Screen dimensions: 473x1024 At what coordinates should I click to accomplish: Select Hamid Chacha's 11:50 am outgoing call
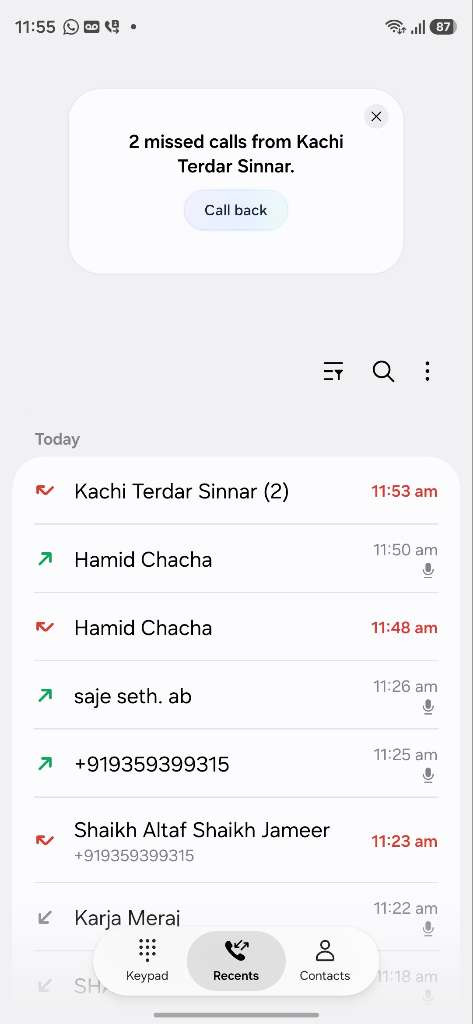click(236, 559)
